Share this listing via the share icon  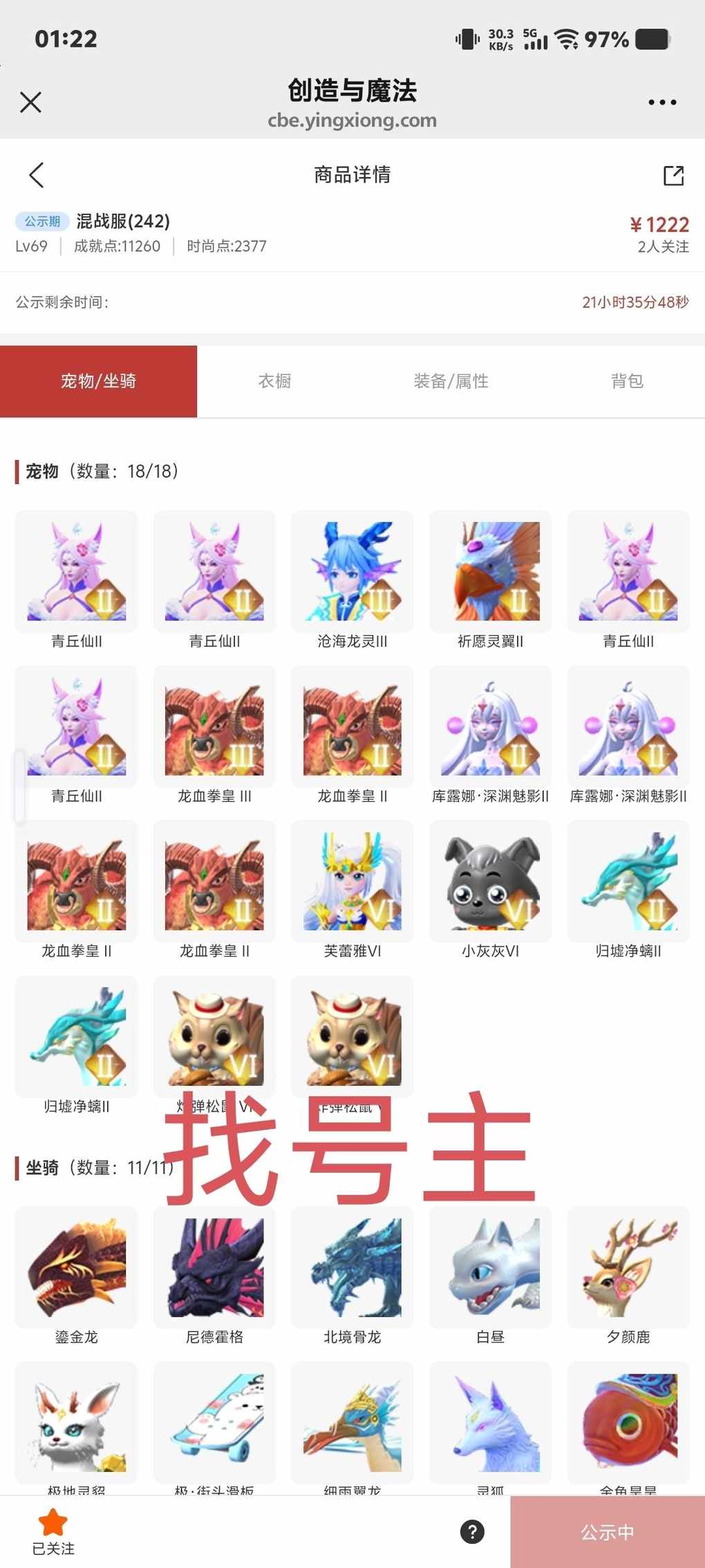click(x=673, y=175)
